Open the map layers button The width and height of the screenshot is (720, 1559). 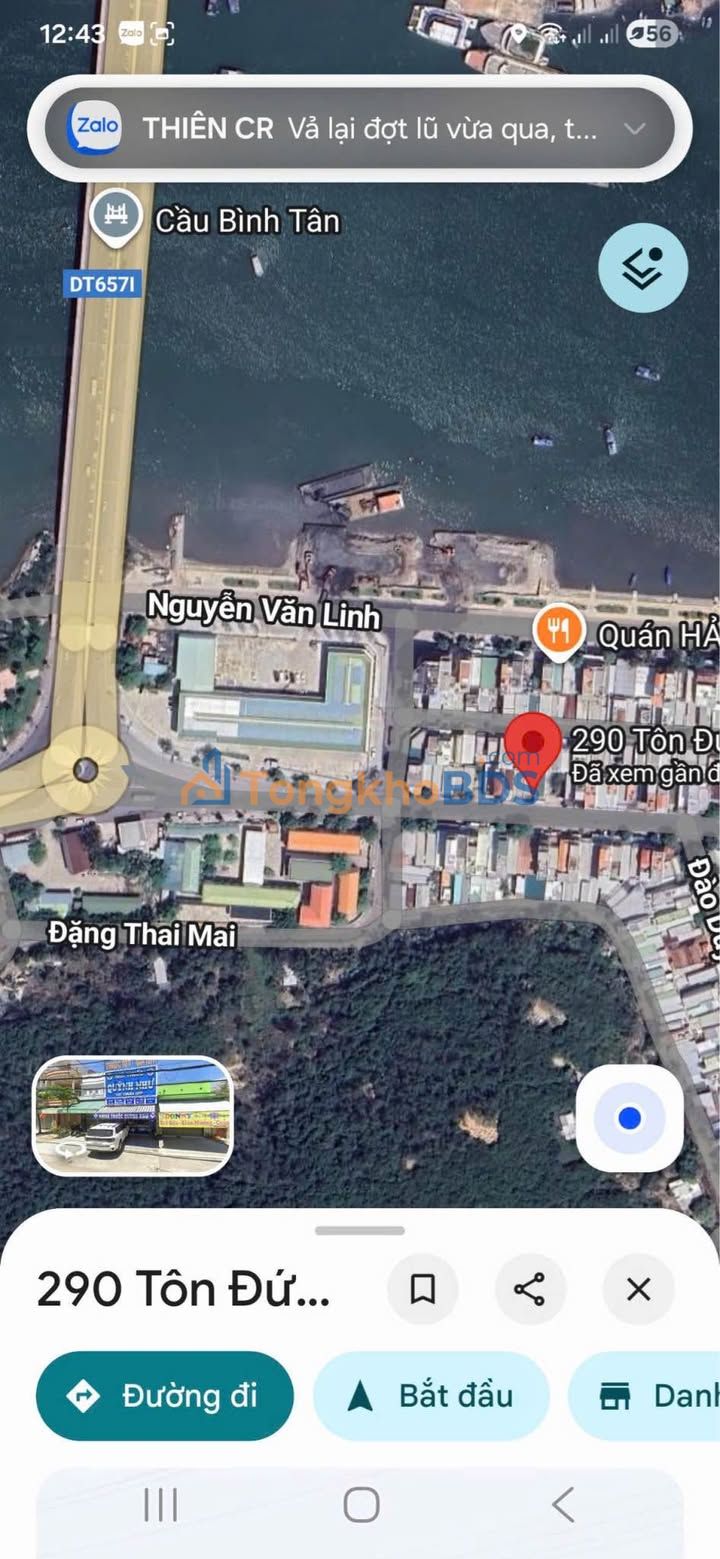[642, 268]
